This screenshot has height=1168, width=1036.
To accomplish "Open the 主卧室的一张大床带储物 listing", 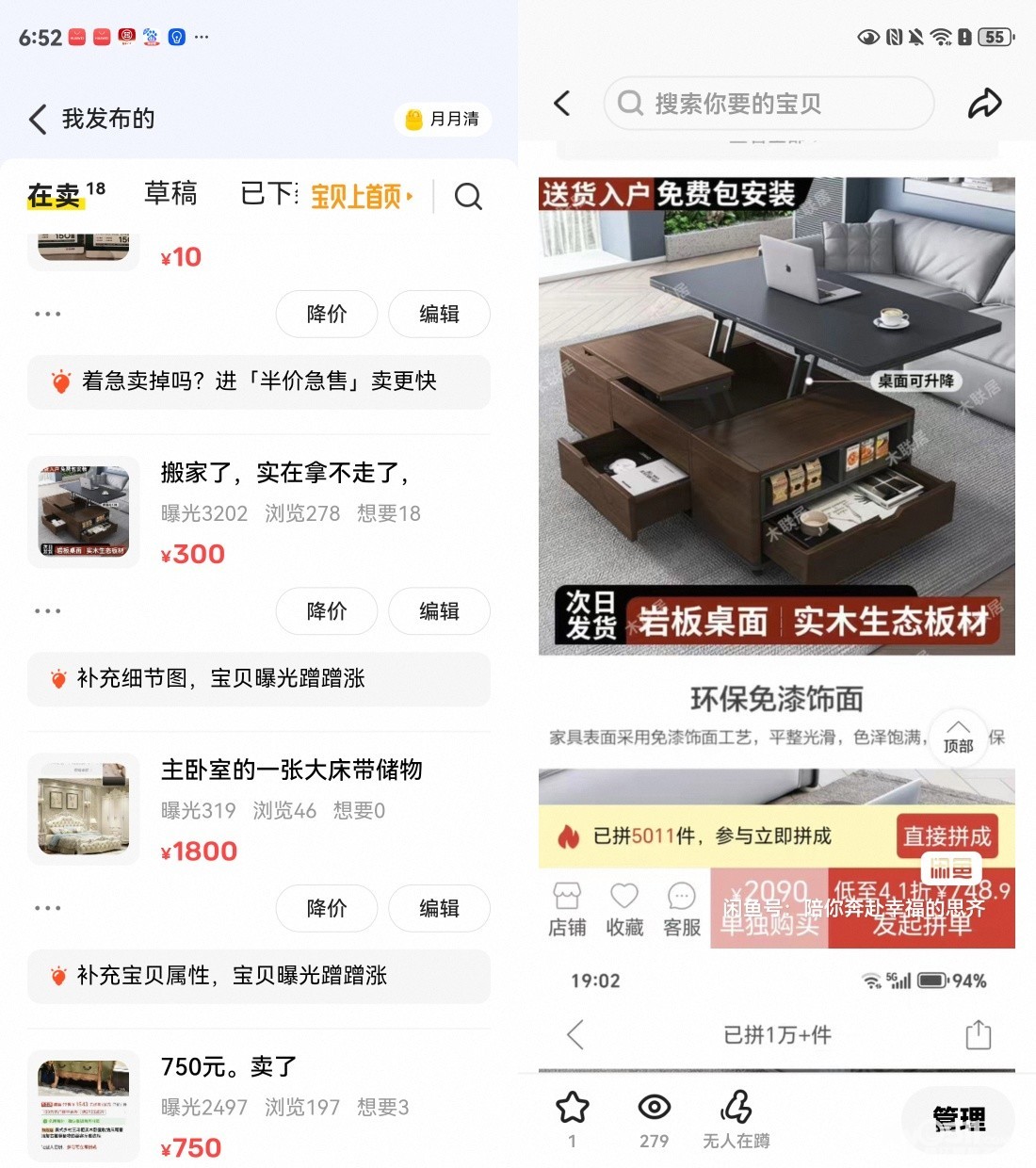I will (x=291, y=771).
